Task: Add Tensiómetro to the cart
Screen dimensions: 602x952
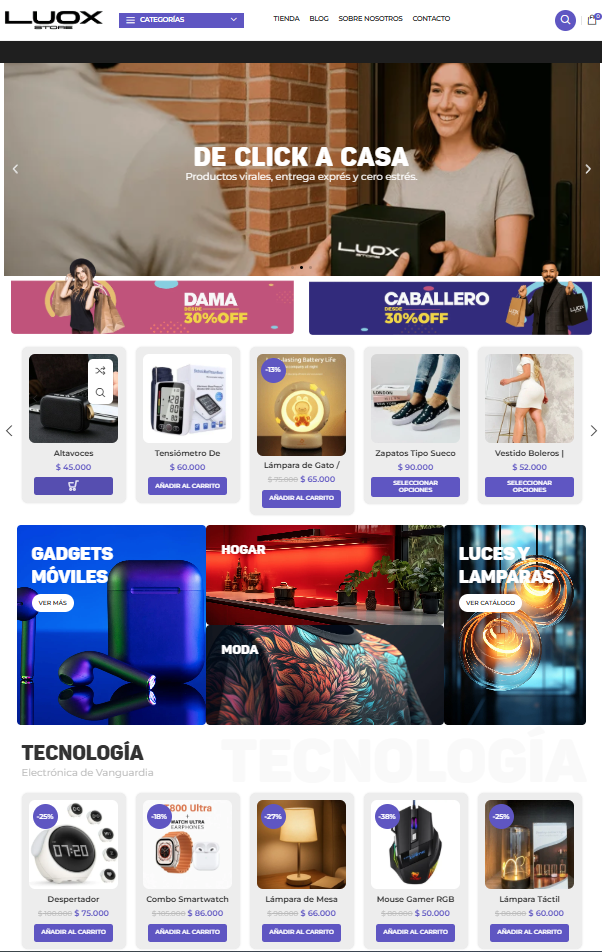Action: (x=187, y=486)
